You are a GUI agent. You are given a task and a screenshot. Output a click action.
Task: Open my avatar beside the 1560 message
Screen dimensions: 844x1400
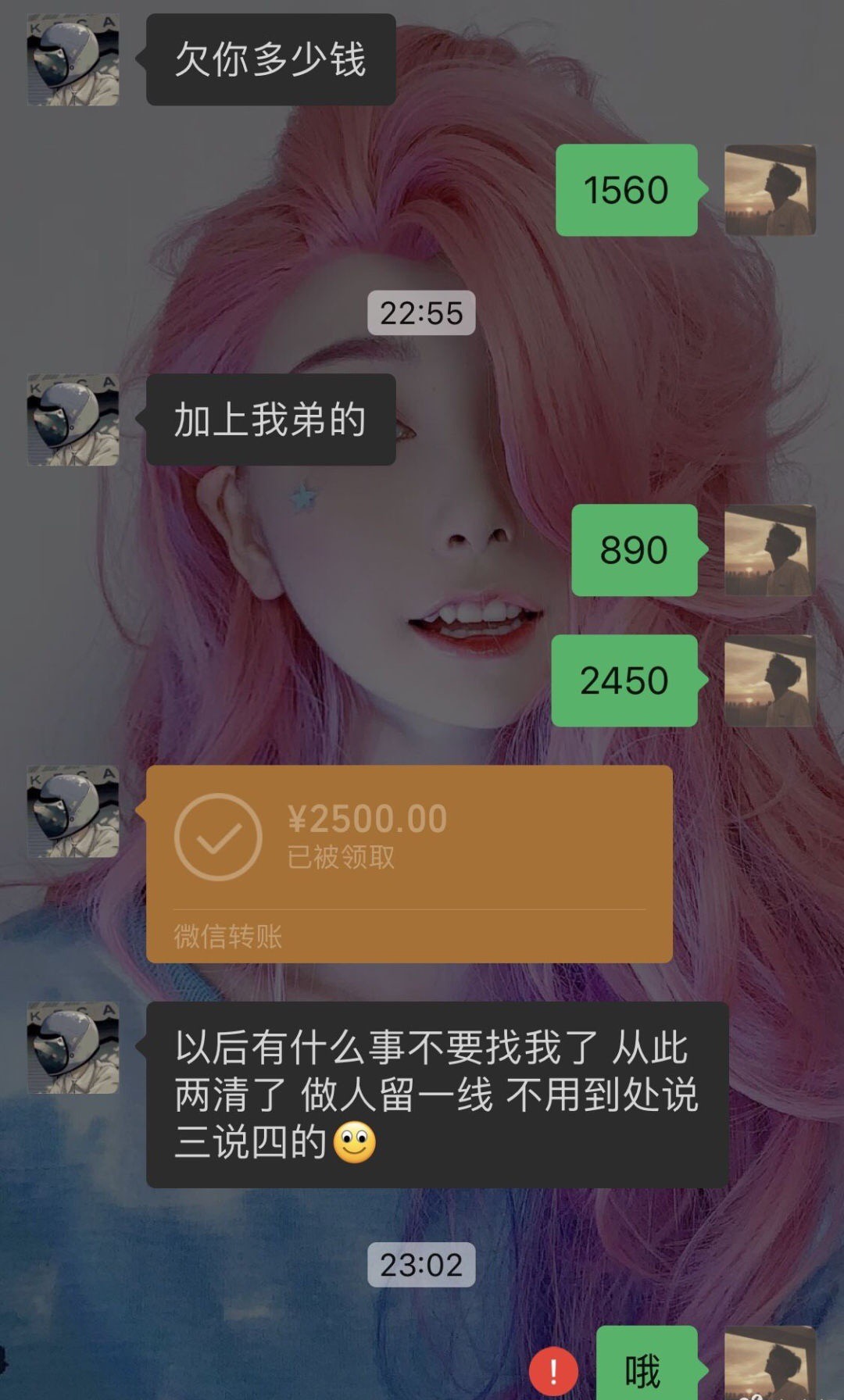pyautogui.click(x=770, y=190)
